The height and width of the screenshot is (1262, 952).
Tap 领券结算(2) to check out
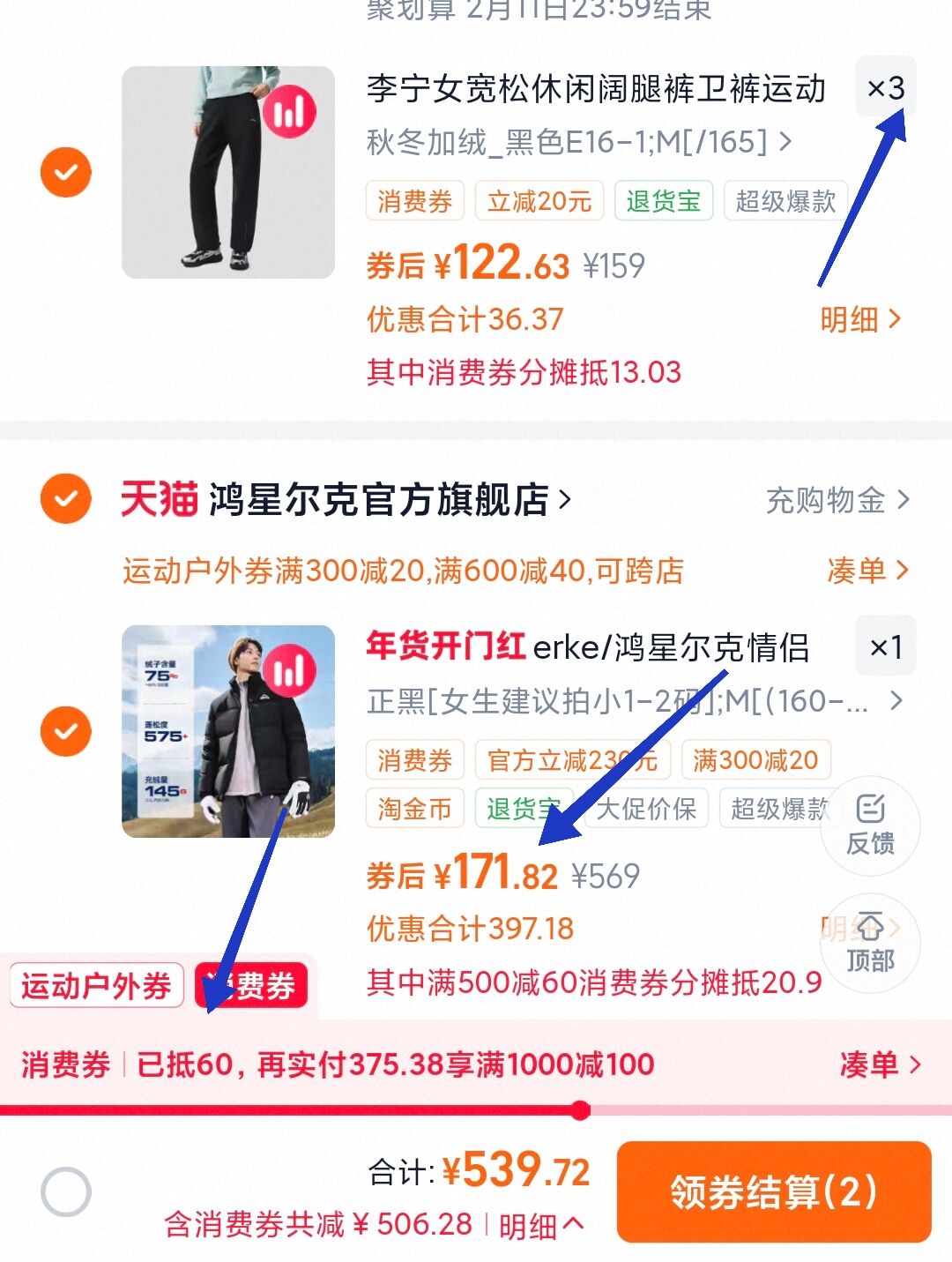coord(774,1192)
